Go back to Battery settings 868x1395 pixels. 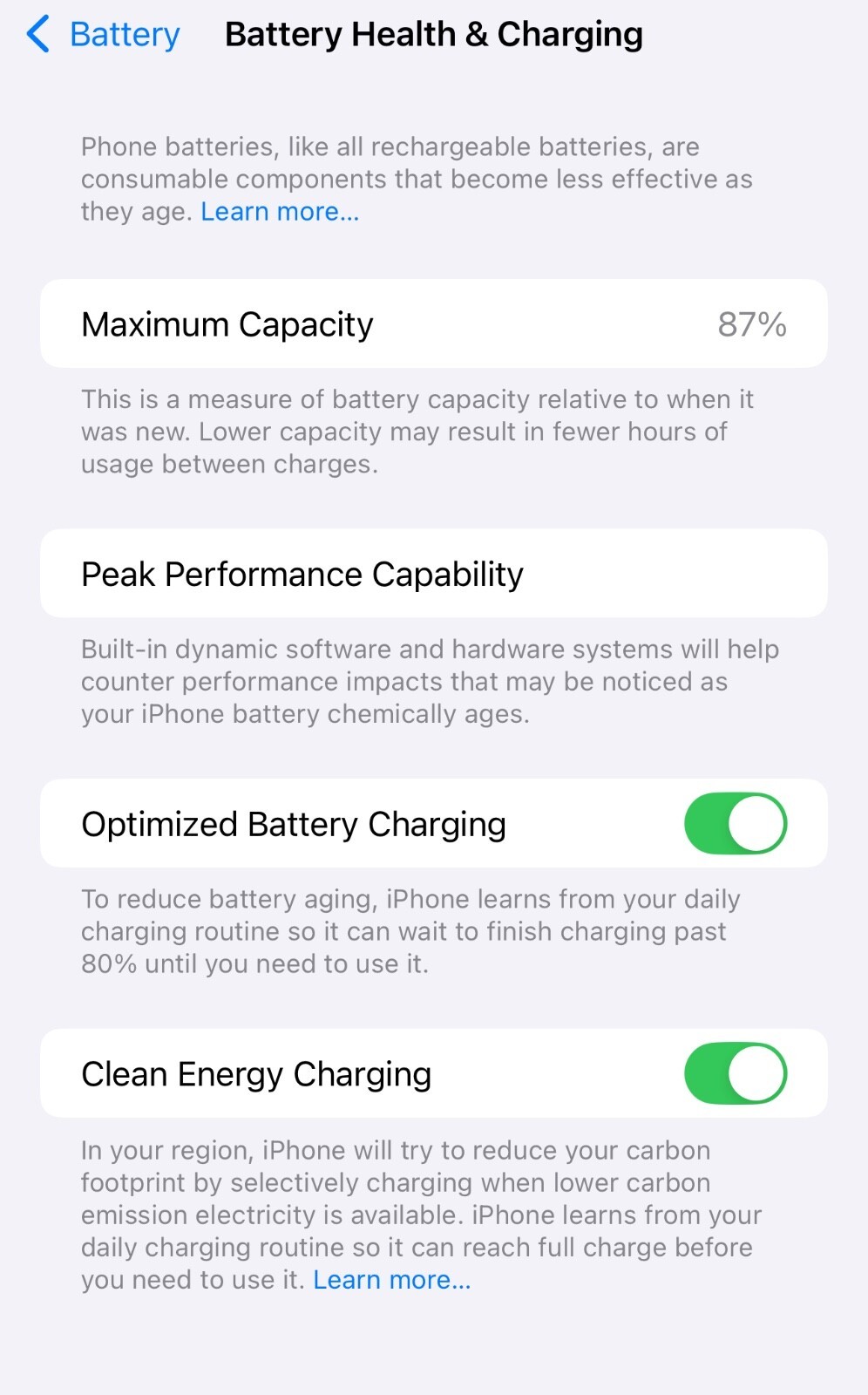coord(103,35)
